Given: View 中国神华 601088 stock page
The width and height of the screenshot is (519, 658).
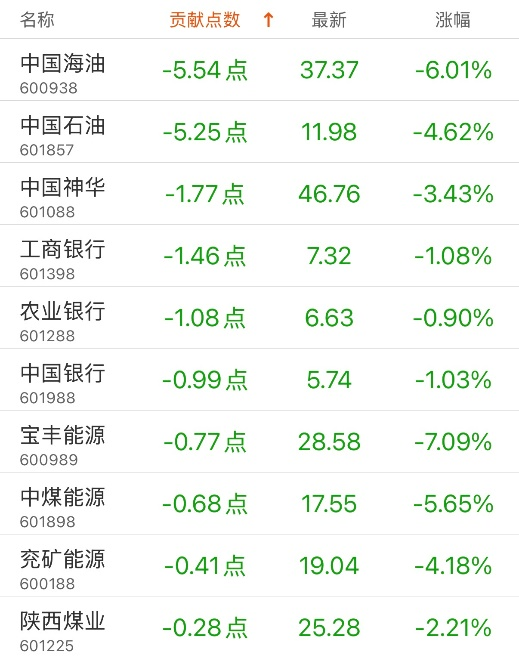Looking at the screenshot, I should 259,194.
